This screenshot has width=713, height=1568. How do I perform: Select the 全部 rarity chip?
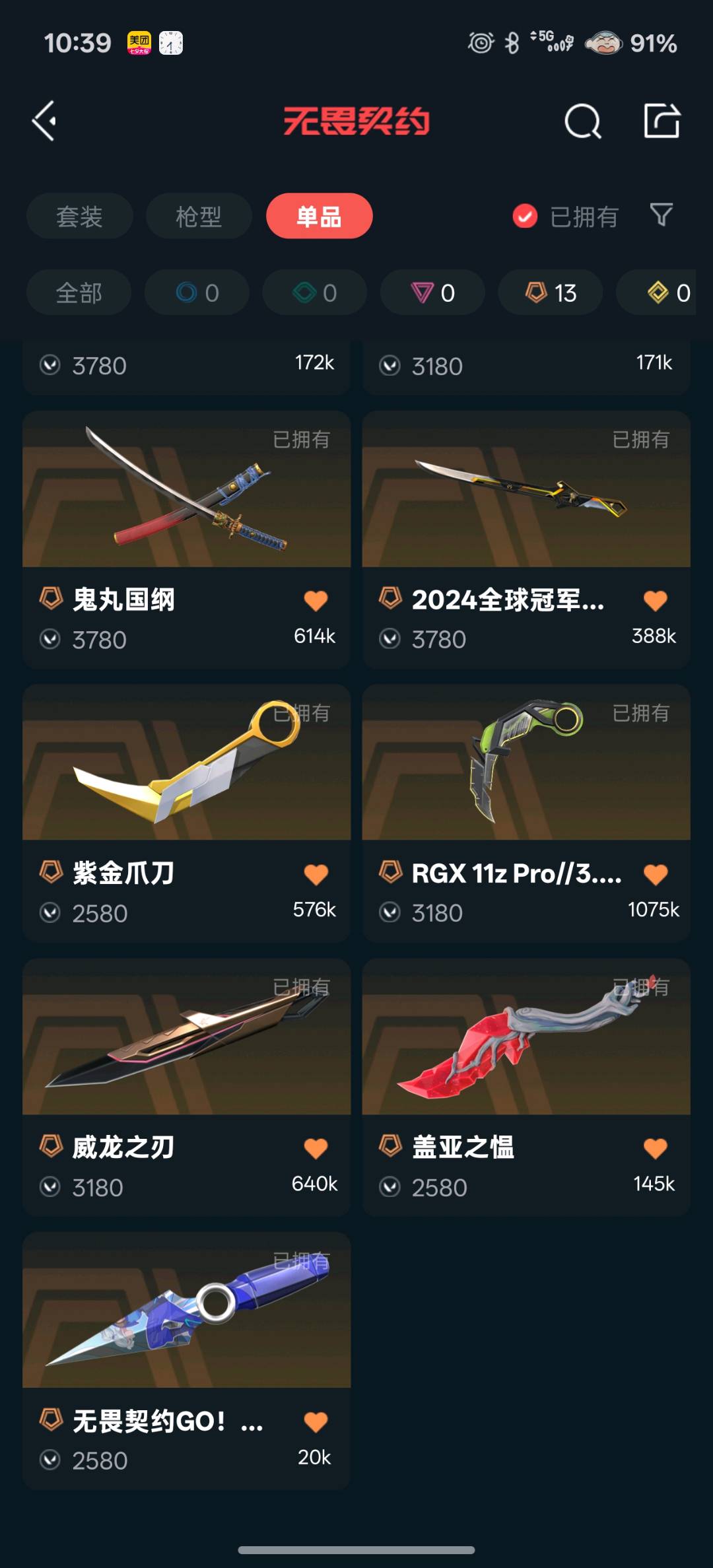tap(79, 292)
